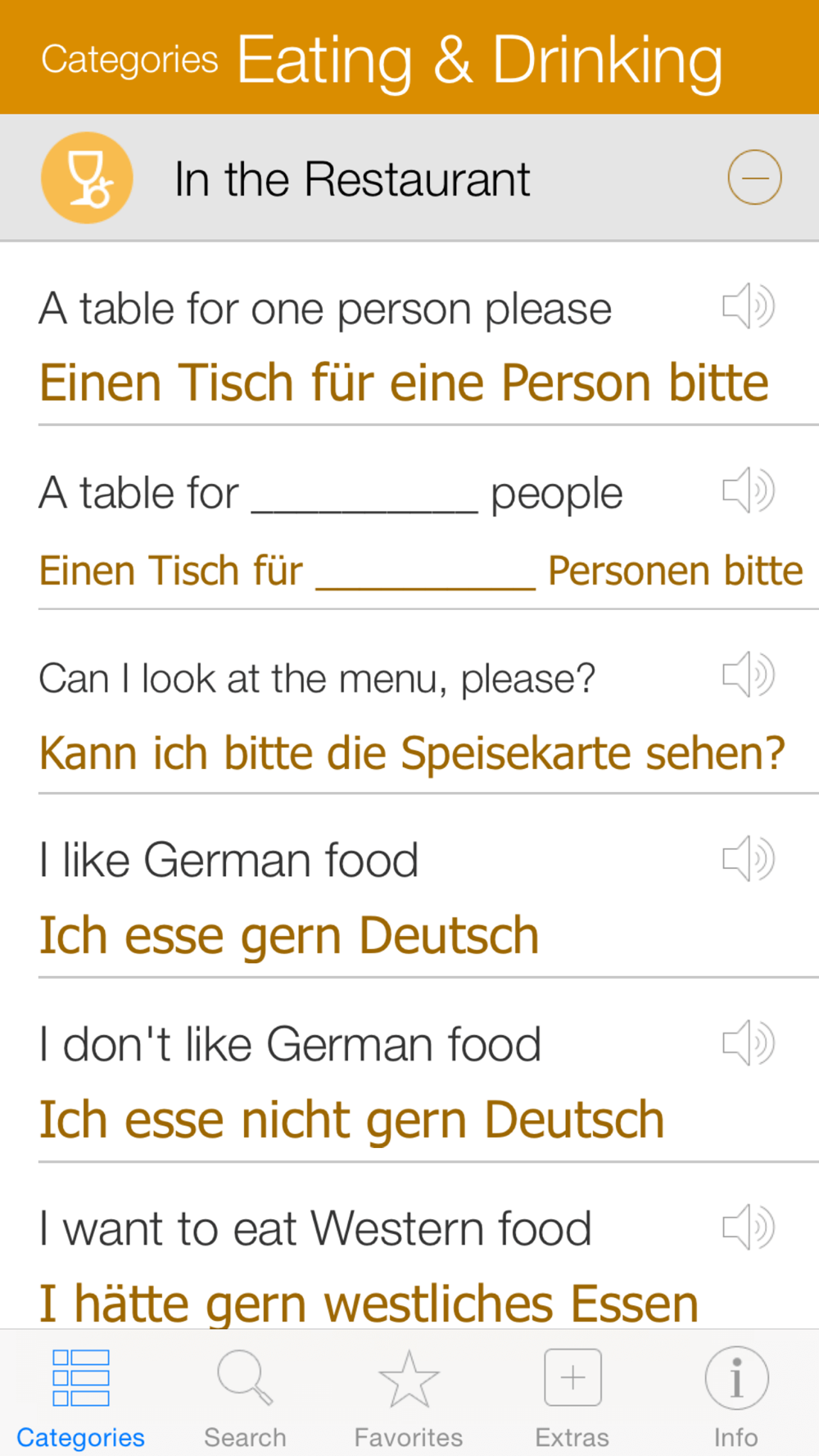Select phrase 'Ich esse gern Deutsch'
This screenshot has height=1456, width=819.
[289, 936]
